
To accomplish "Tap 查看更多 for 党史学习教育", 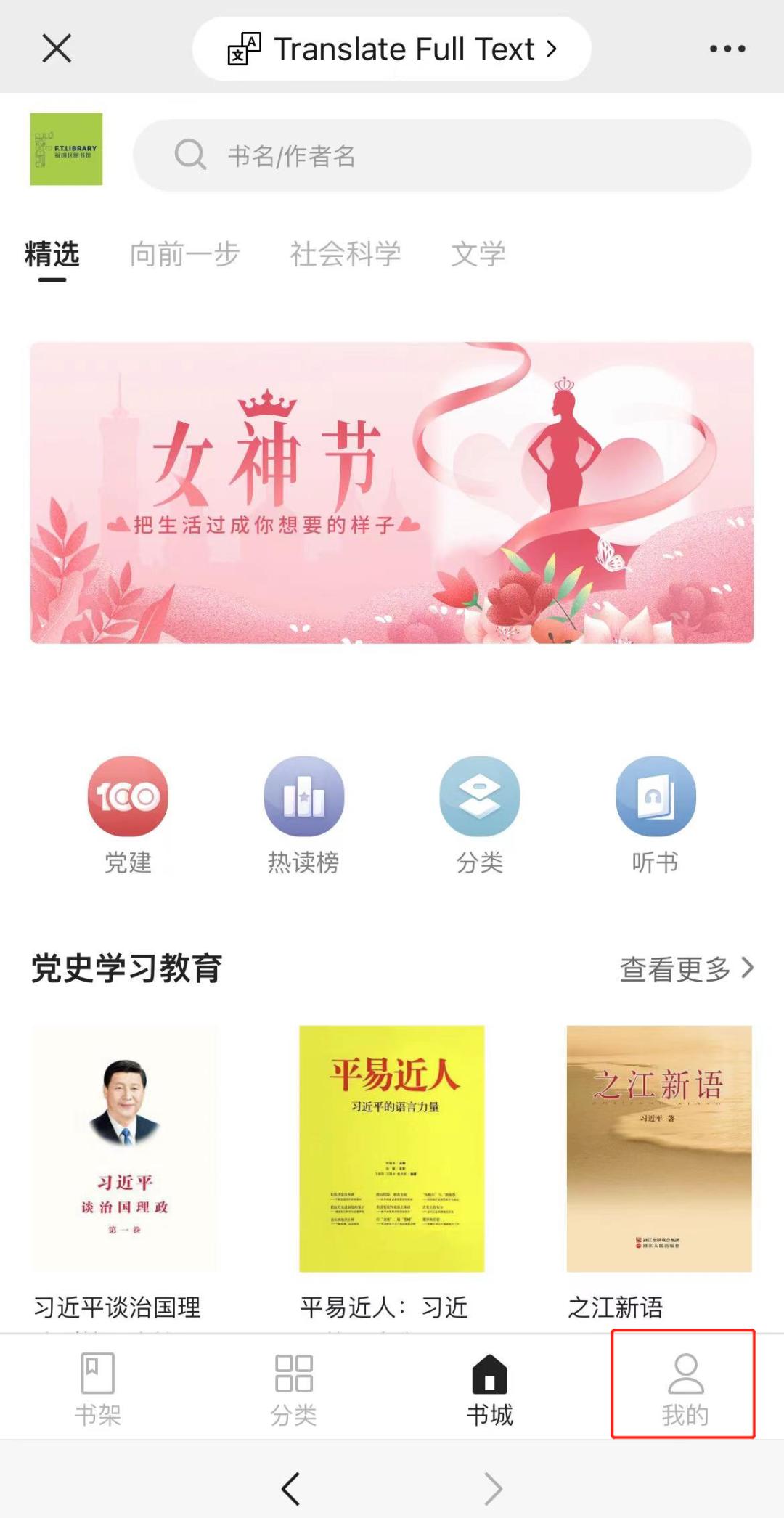I will [686, 968].
